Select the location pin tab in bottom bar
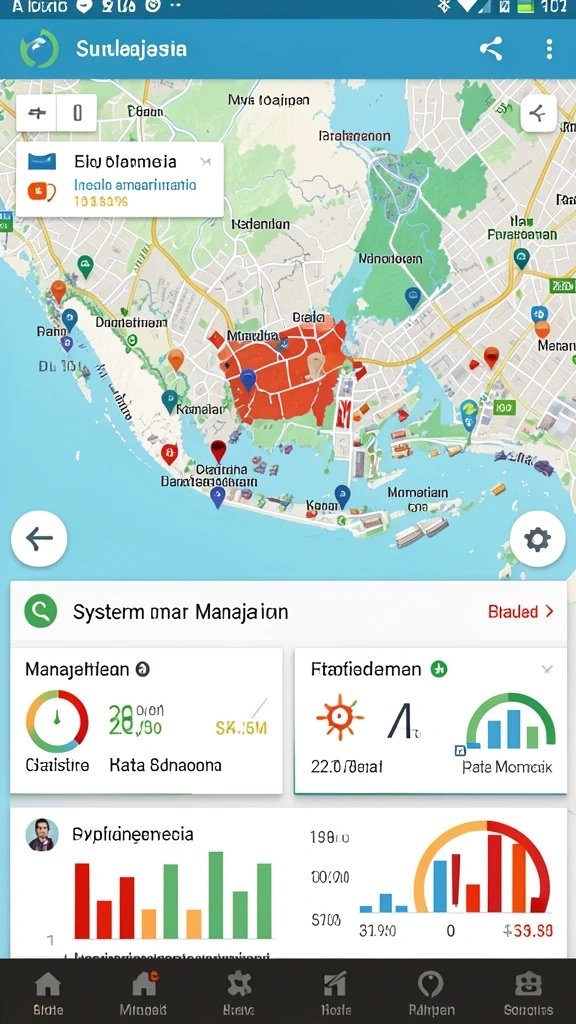Image resolution: width=576 pixels, height=1024 pixels. tap(430, 992)
